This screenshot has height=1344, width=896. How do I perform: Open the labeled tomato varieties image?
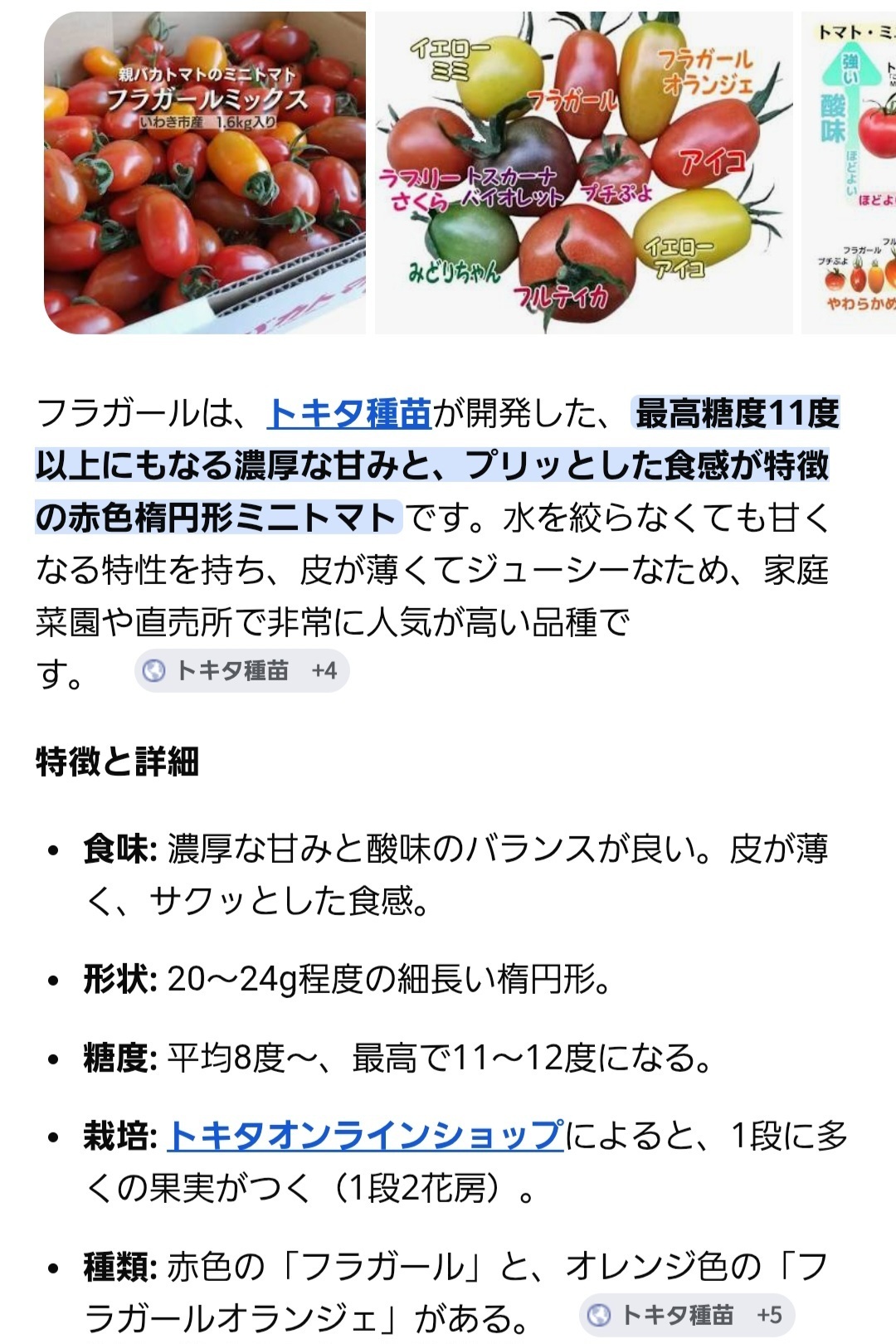[584, 173]
